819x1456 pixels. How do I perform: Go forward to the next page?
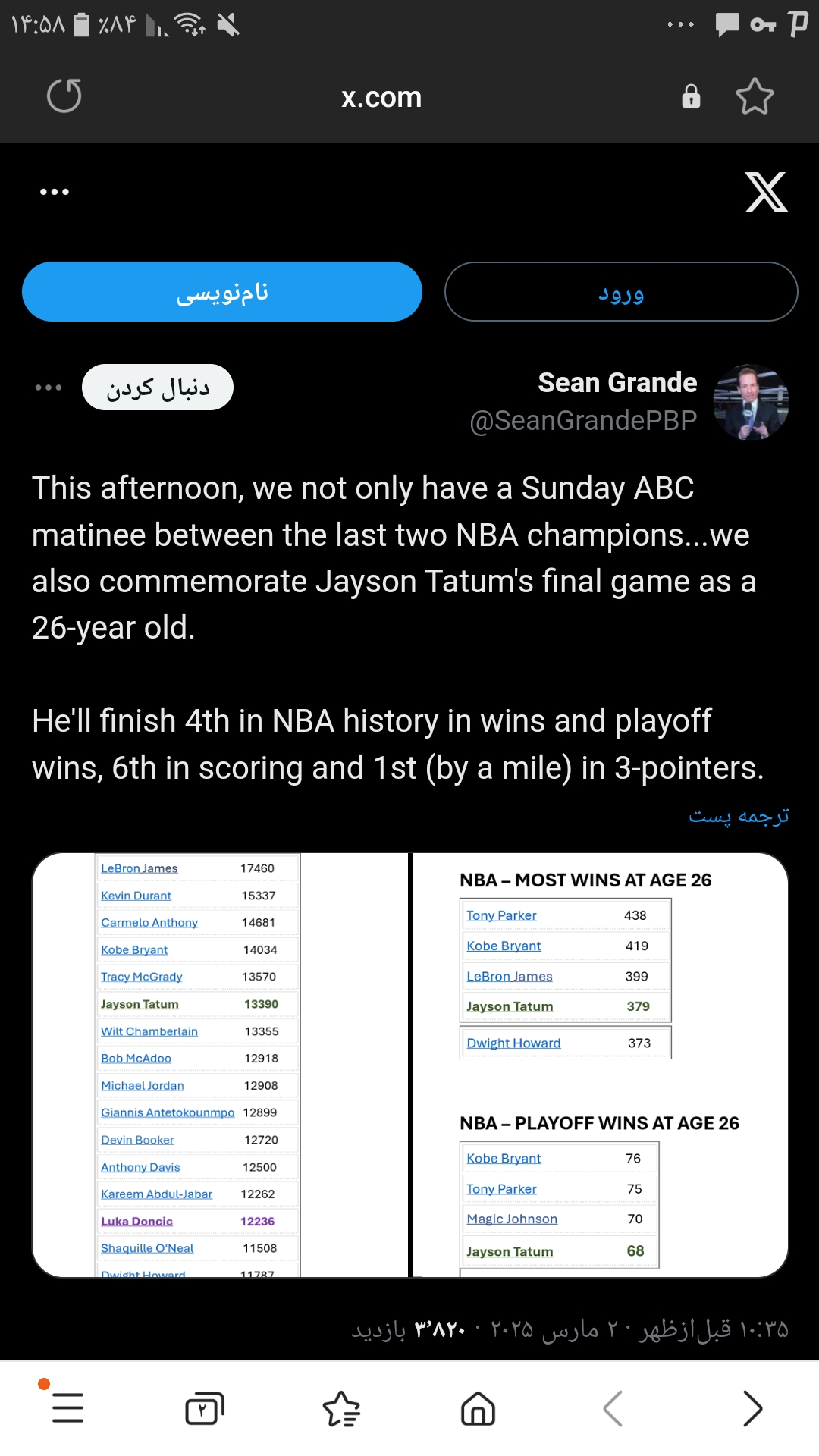[x=752, y=1408]
